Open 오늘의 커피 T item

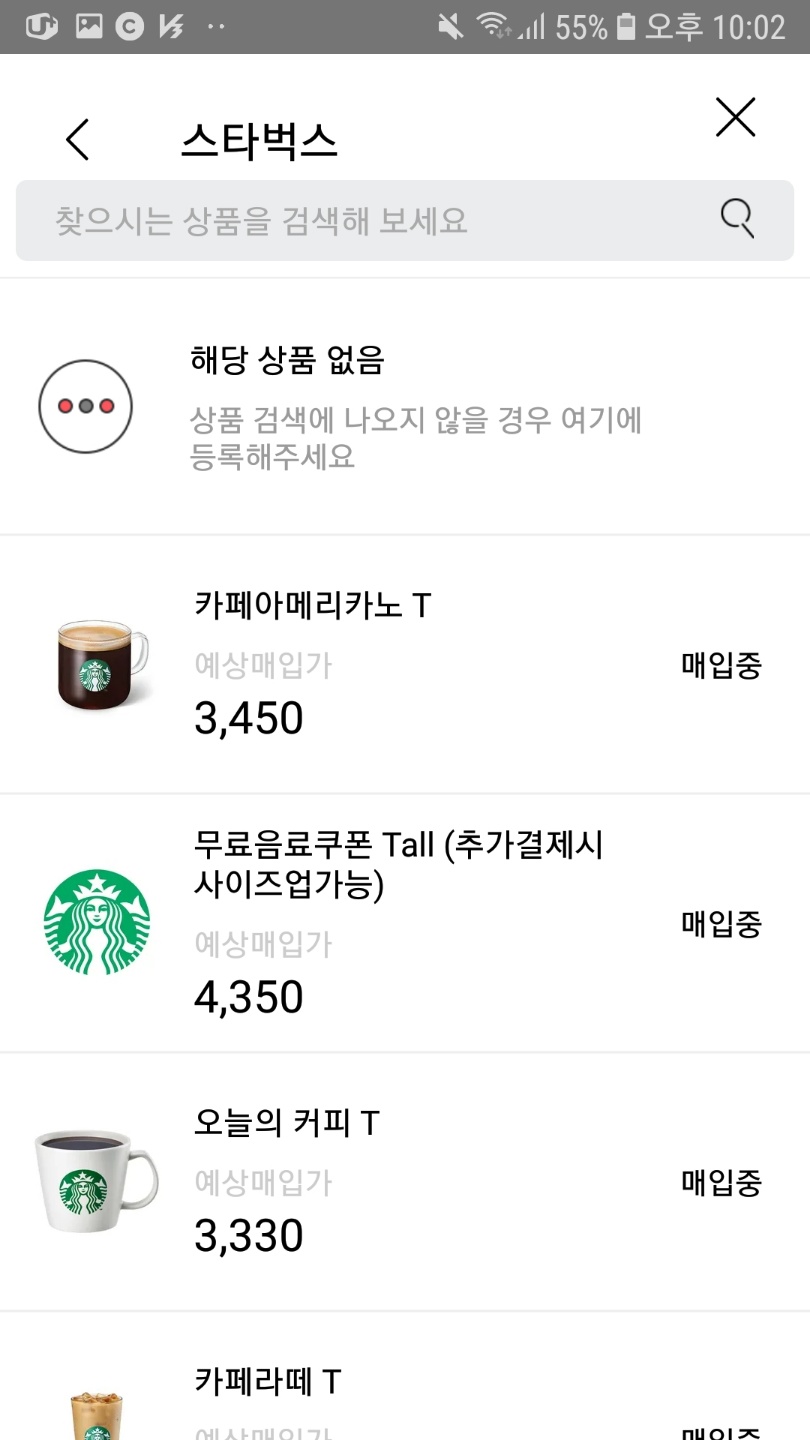[405, 1182]
